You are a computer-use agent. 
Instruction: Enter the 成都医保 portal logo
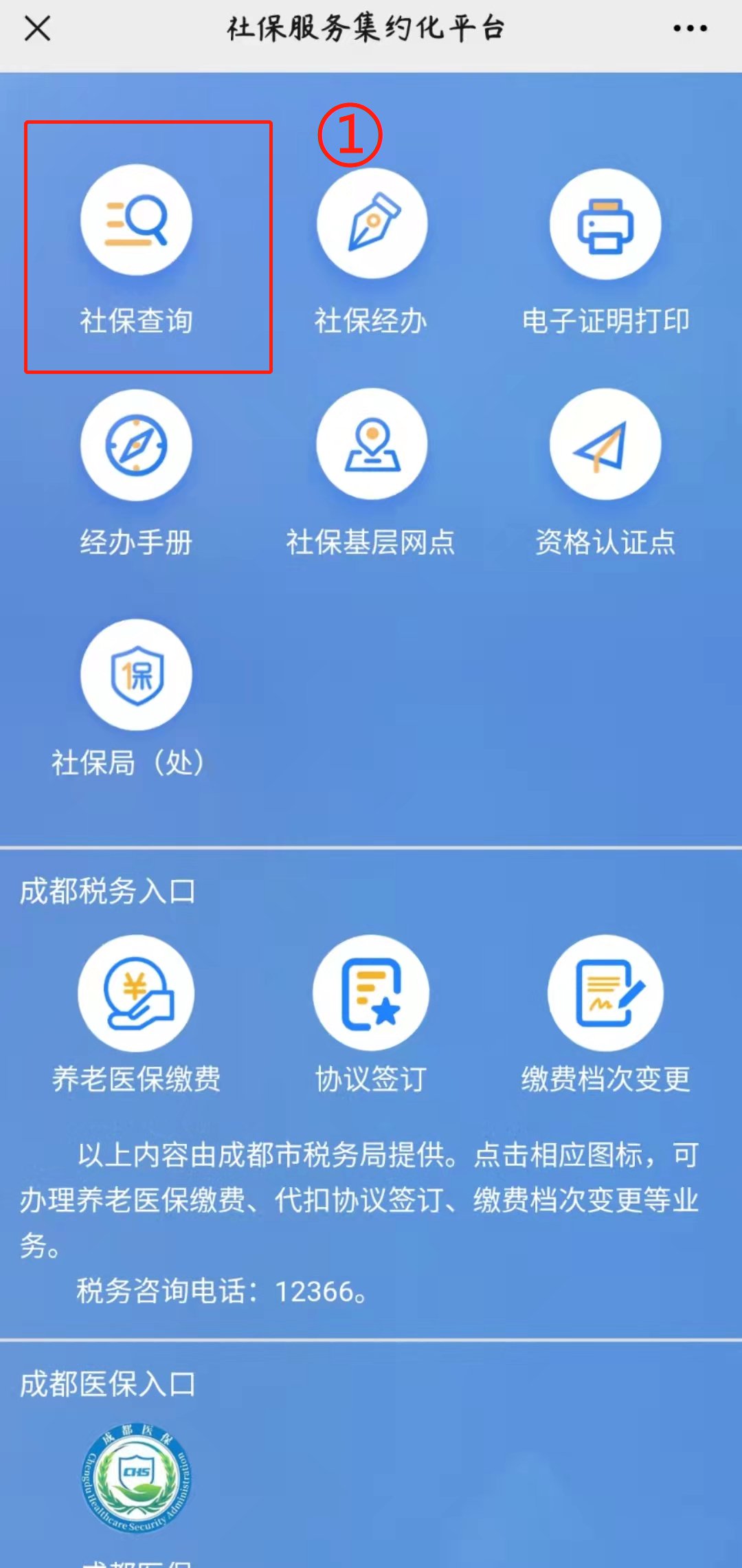[136, 1478]
